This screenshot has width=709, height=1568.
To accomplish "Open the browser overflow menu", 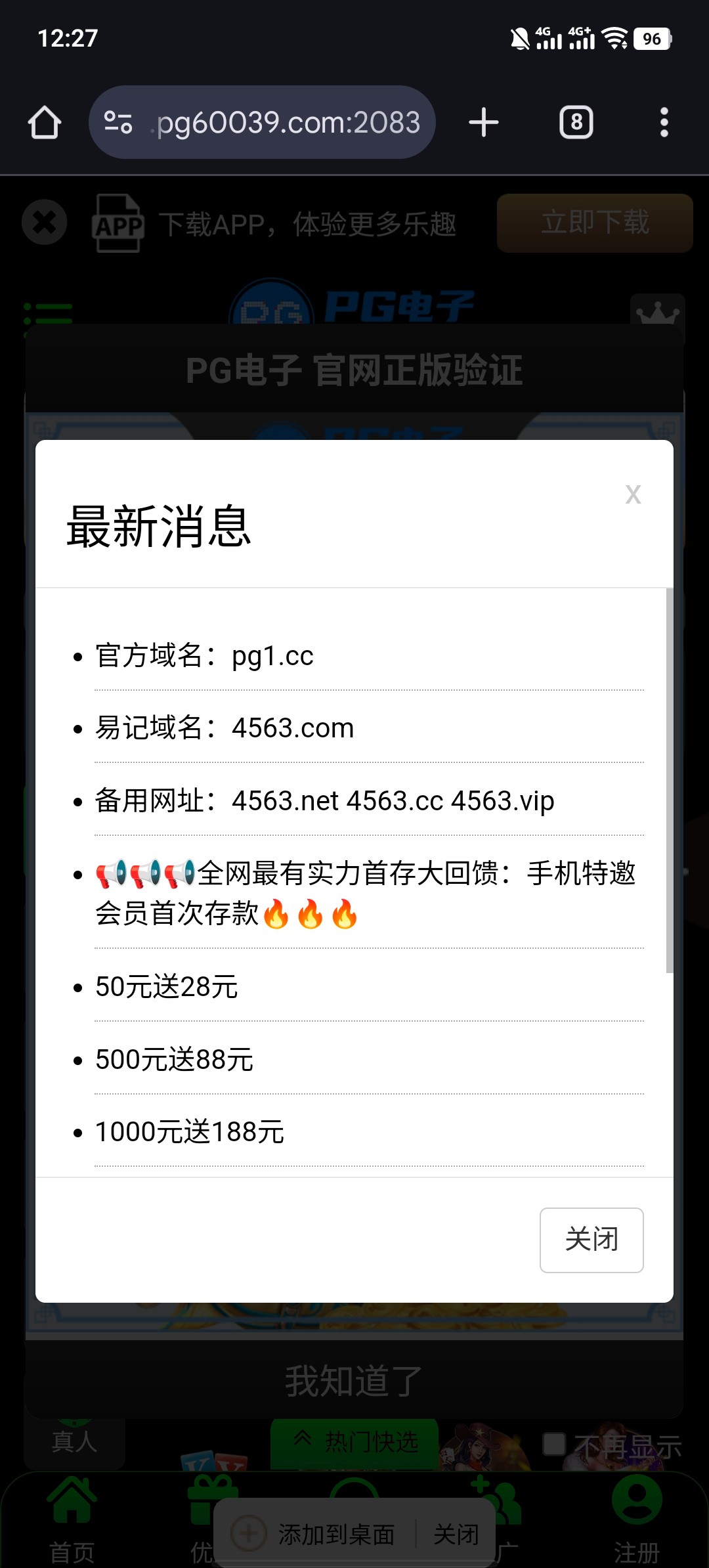I will click(x=664, y=123).
